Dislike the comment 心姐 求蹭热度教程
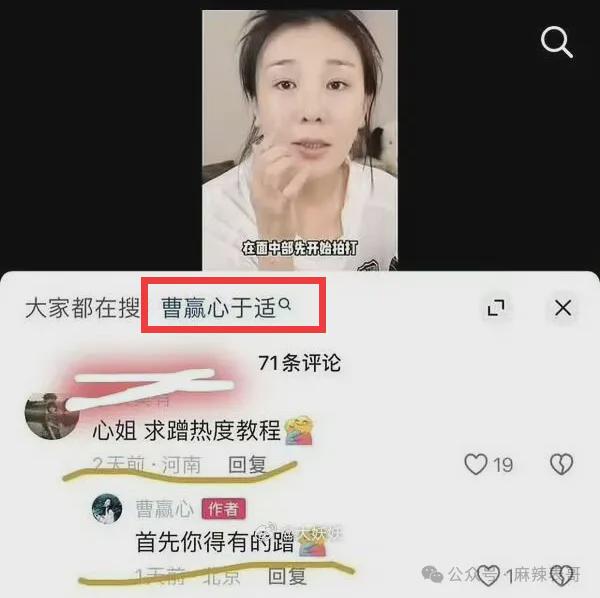The height and width of the screenshot is (598, 600). point(561,464)
